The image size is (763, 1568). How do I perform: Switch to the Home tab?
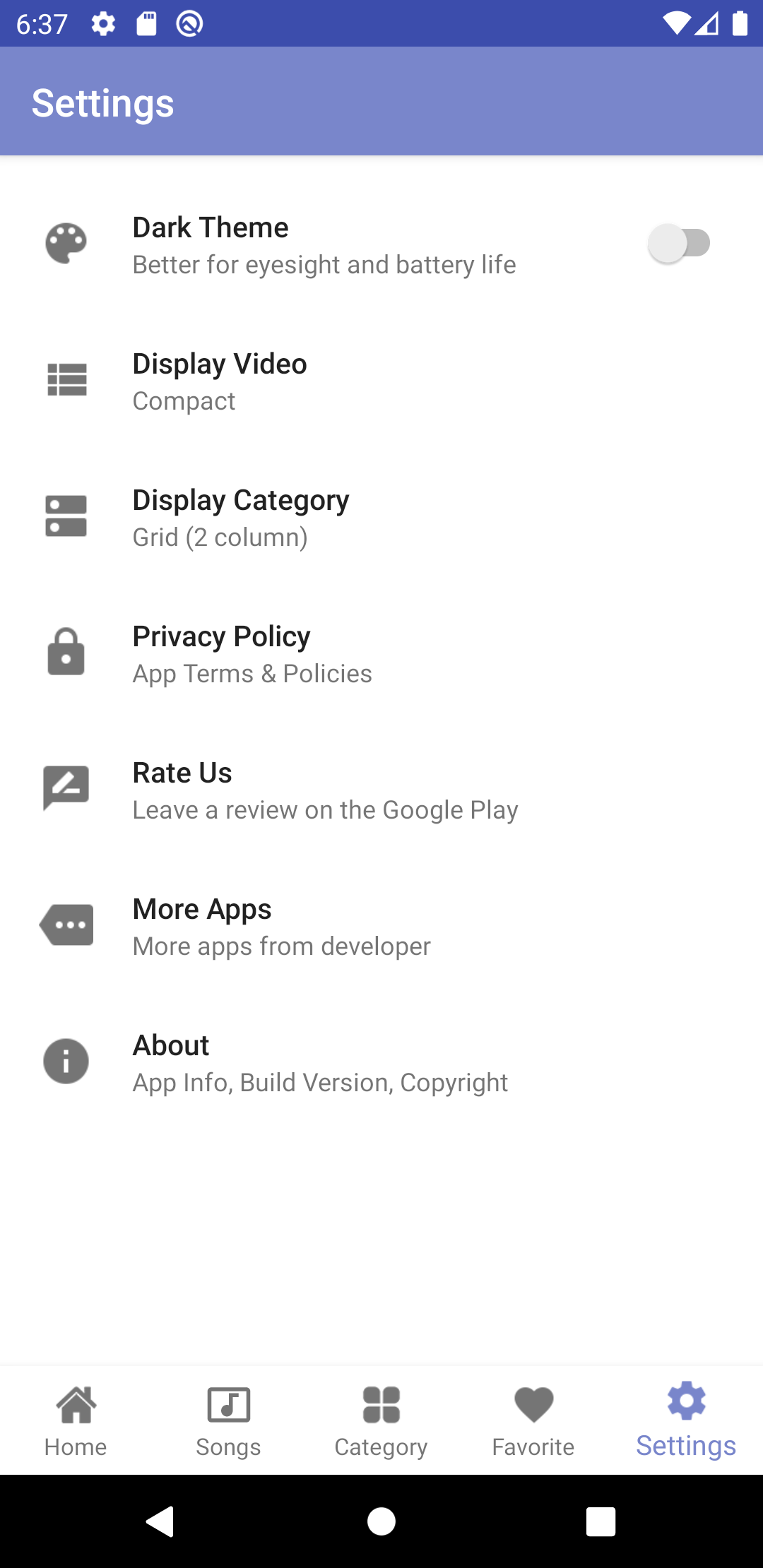tap(76, 1420)
